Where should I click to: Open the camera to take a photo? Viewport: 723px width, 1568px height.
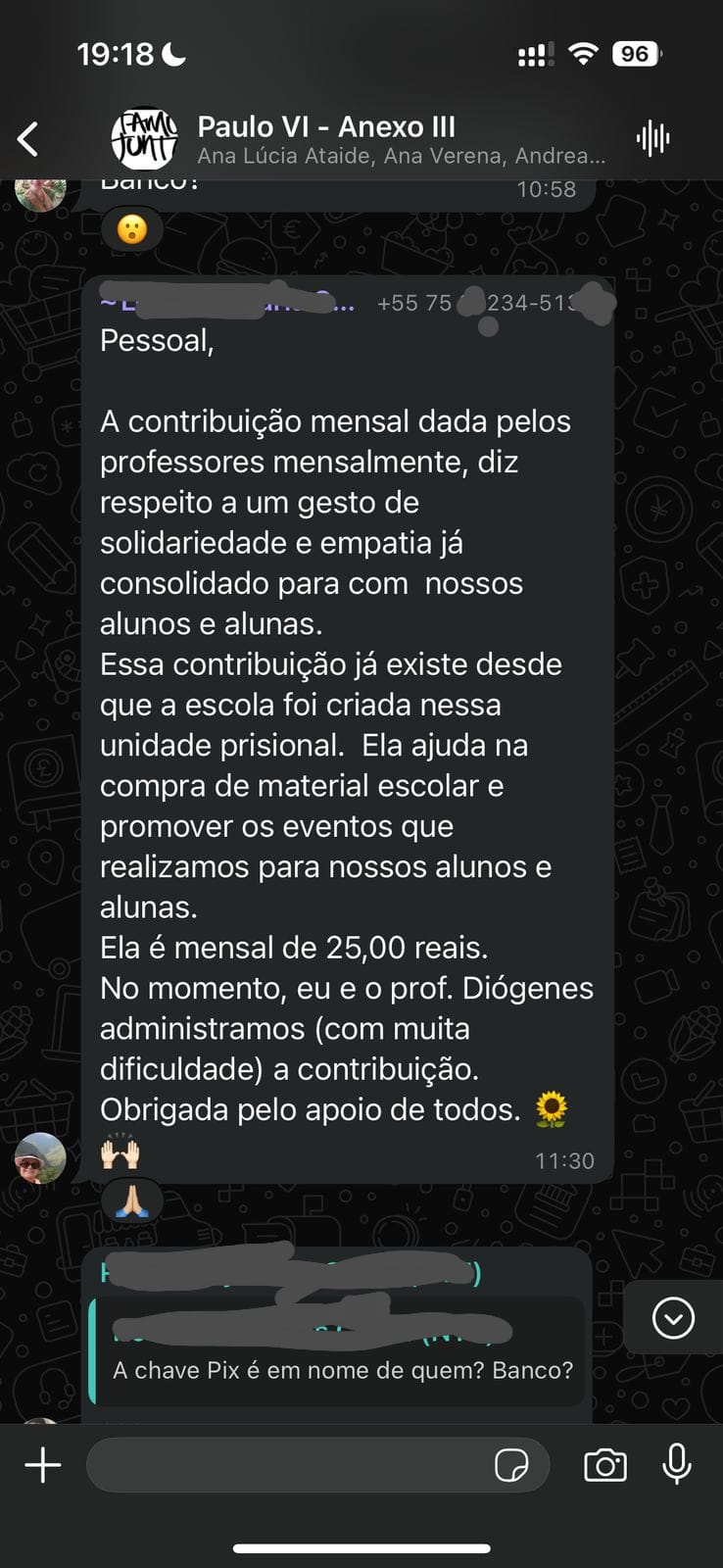click(604, 1466)
